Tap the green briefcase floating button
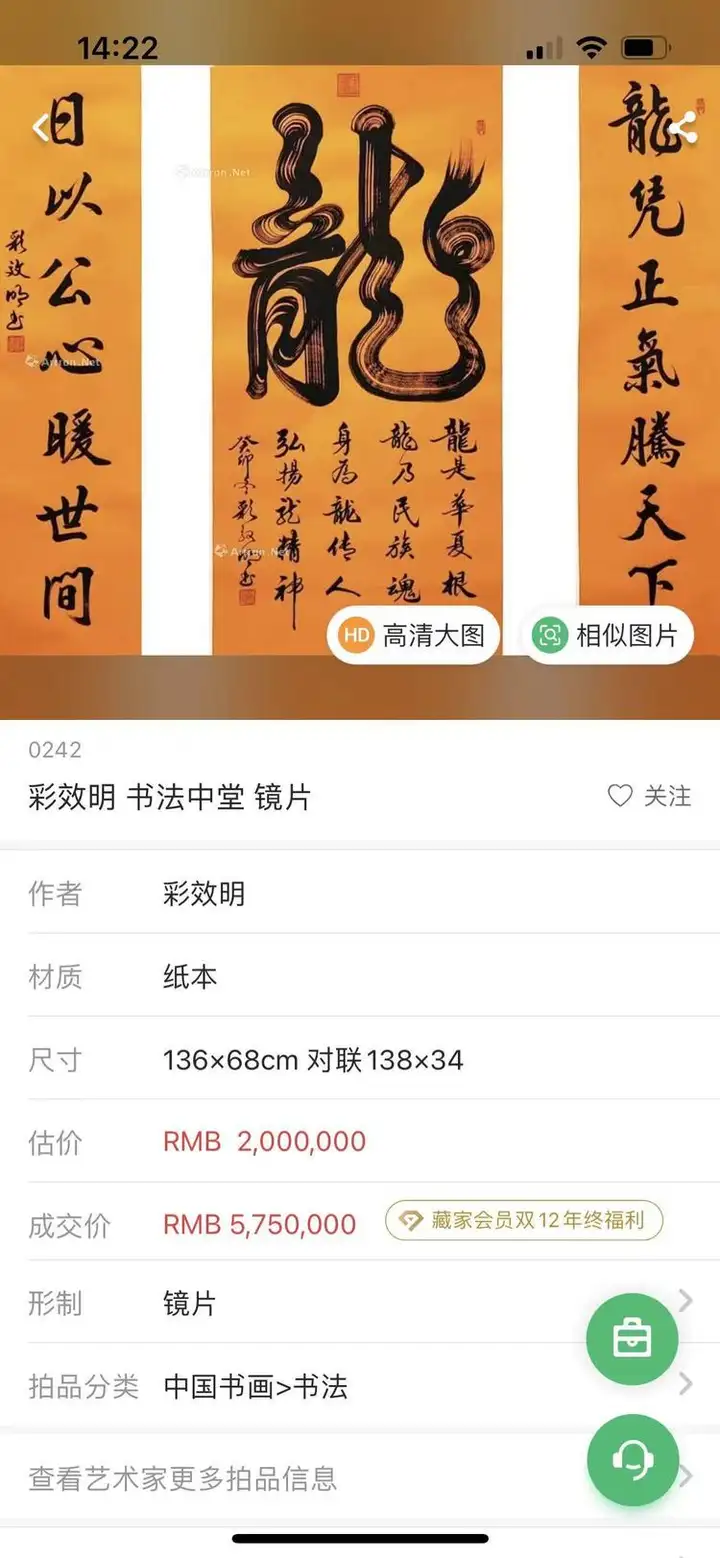 click(x=632, y=1339)
